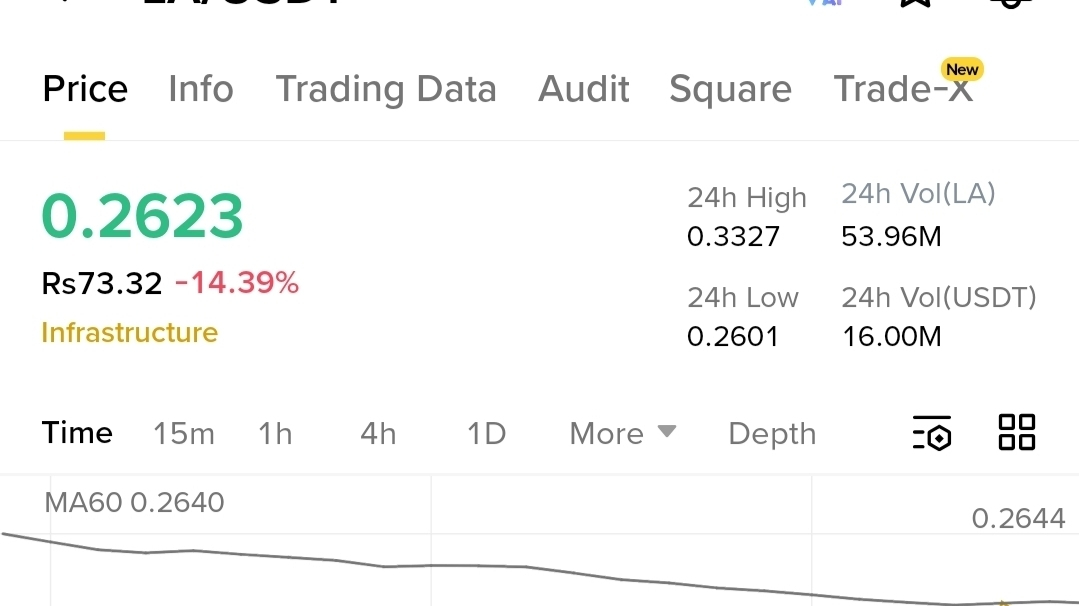Show the Depth chart
The height and width of the screenshot is (606, 1079).
pos(772,434)
